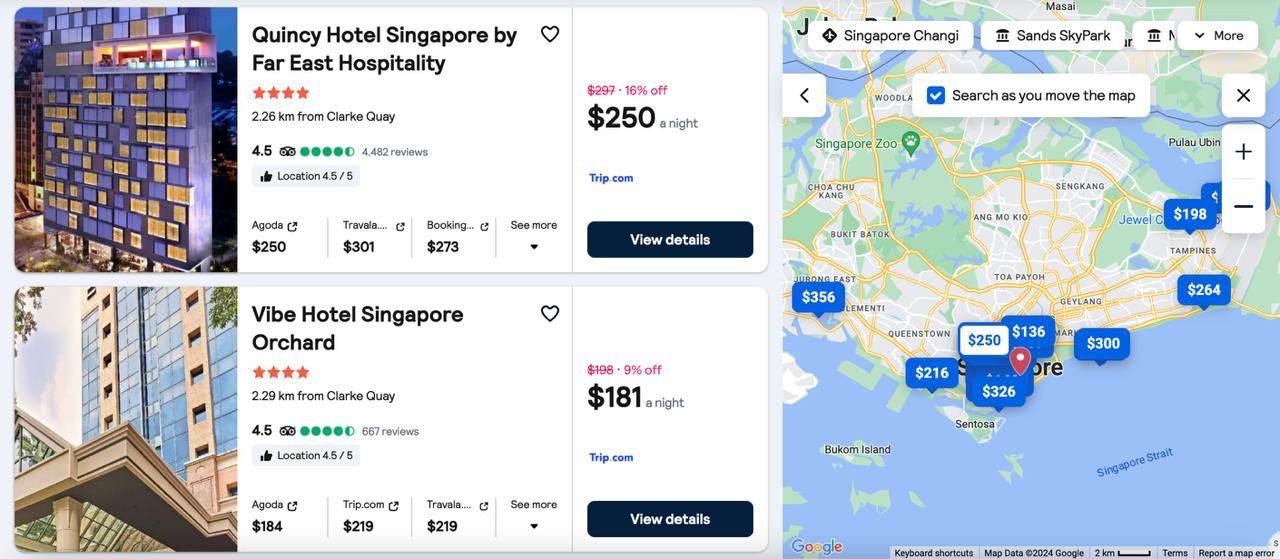This screenshot has width=1280, height=559.
Task: Expand See more prices for Vibe Hotel
Action: point(533,516)
